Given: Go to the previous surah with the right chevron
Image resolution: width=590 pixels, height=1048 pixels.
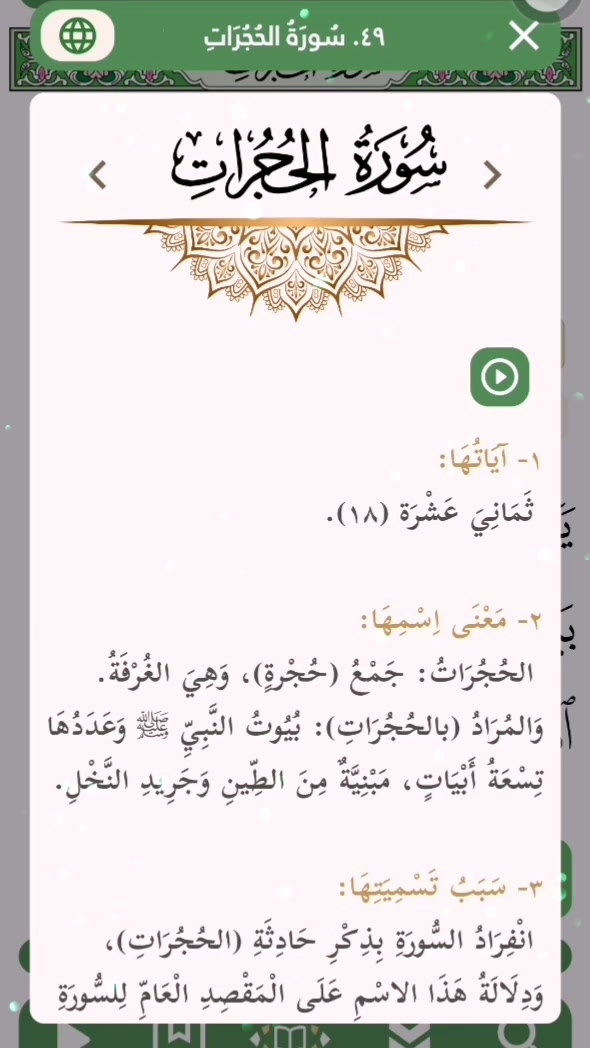Looking at the screenshot, I should coord(492,175).
